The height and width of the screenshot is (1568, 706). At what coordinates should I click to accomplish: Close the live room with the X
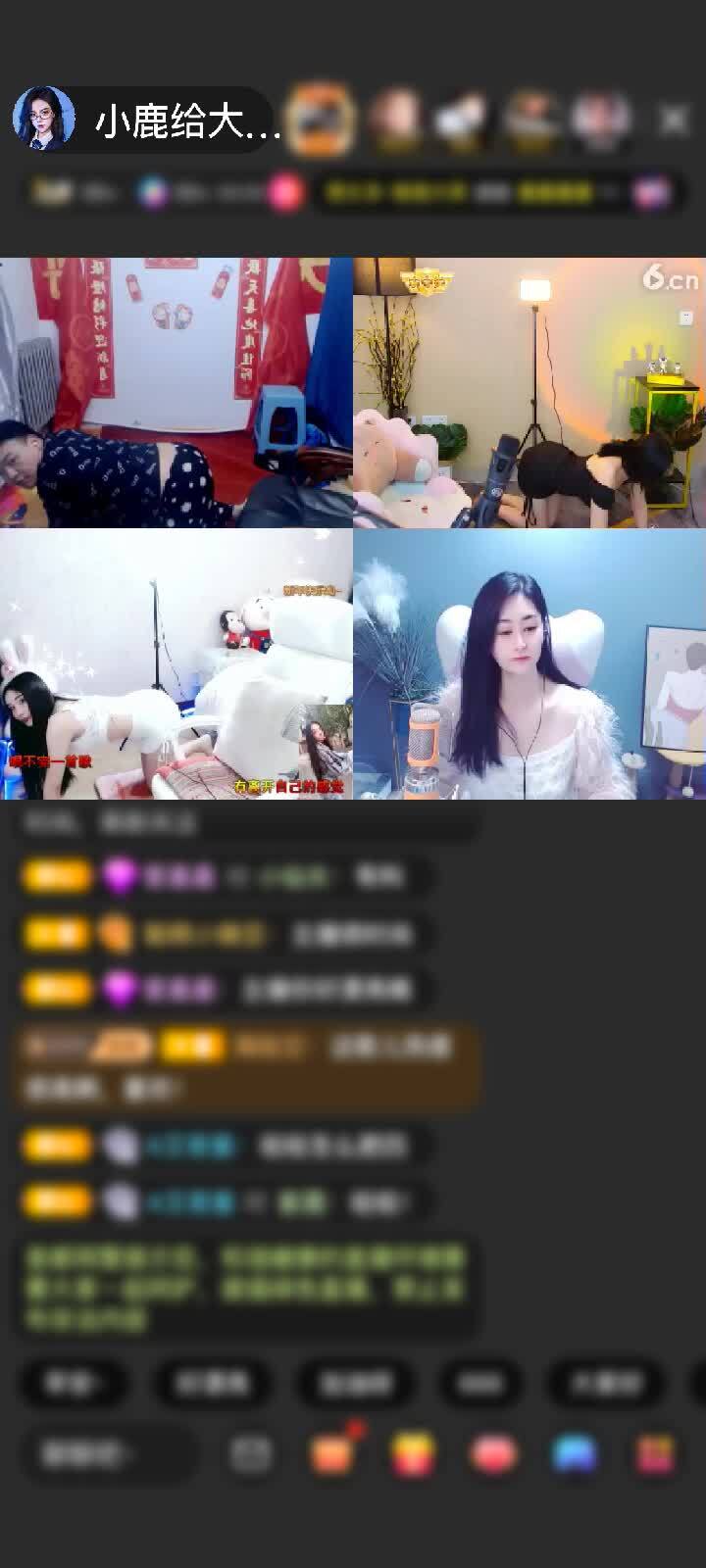[x=674, y=120]
